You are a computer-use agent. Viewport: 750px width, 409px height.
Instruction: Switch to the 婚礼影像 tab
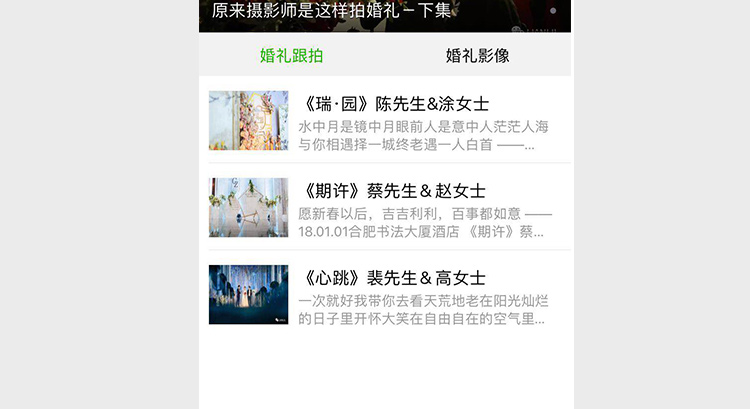[477, 56]
